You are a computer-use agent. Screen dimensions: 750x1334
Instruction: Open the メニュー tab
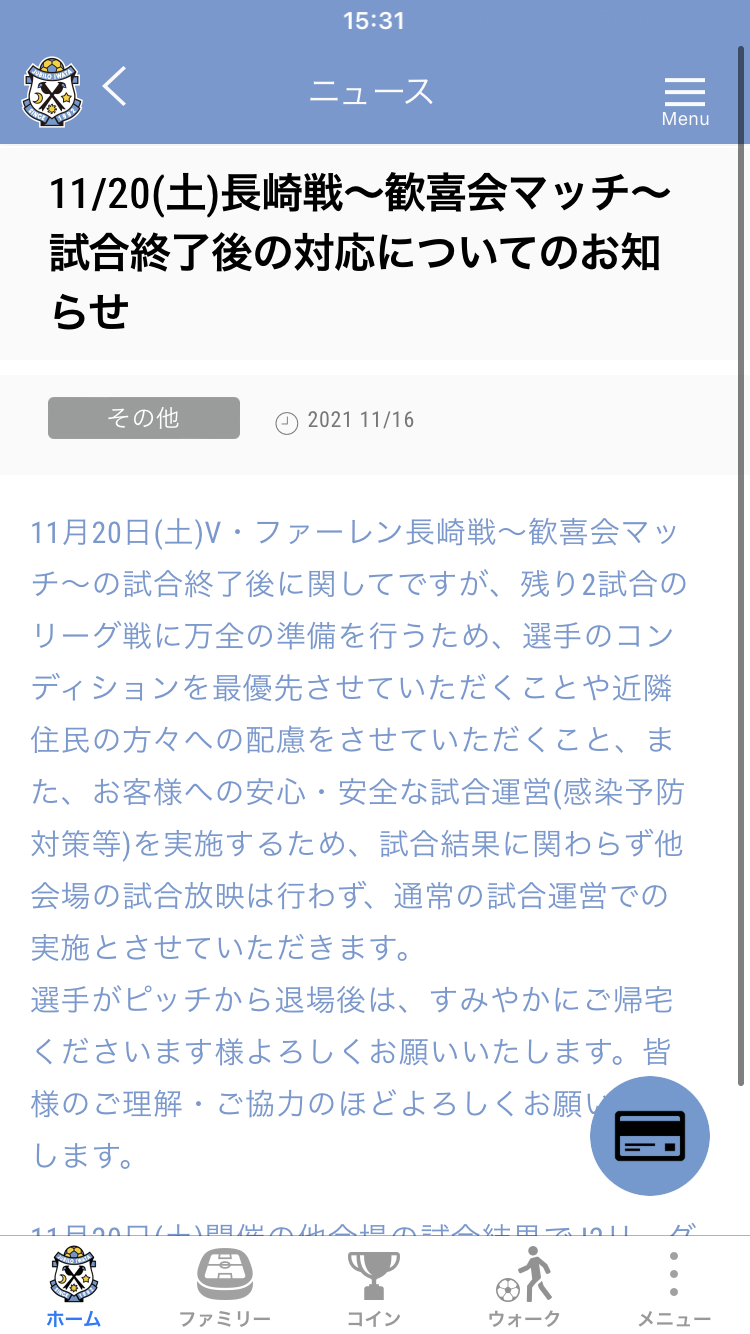tap(674, 1287)
